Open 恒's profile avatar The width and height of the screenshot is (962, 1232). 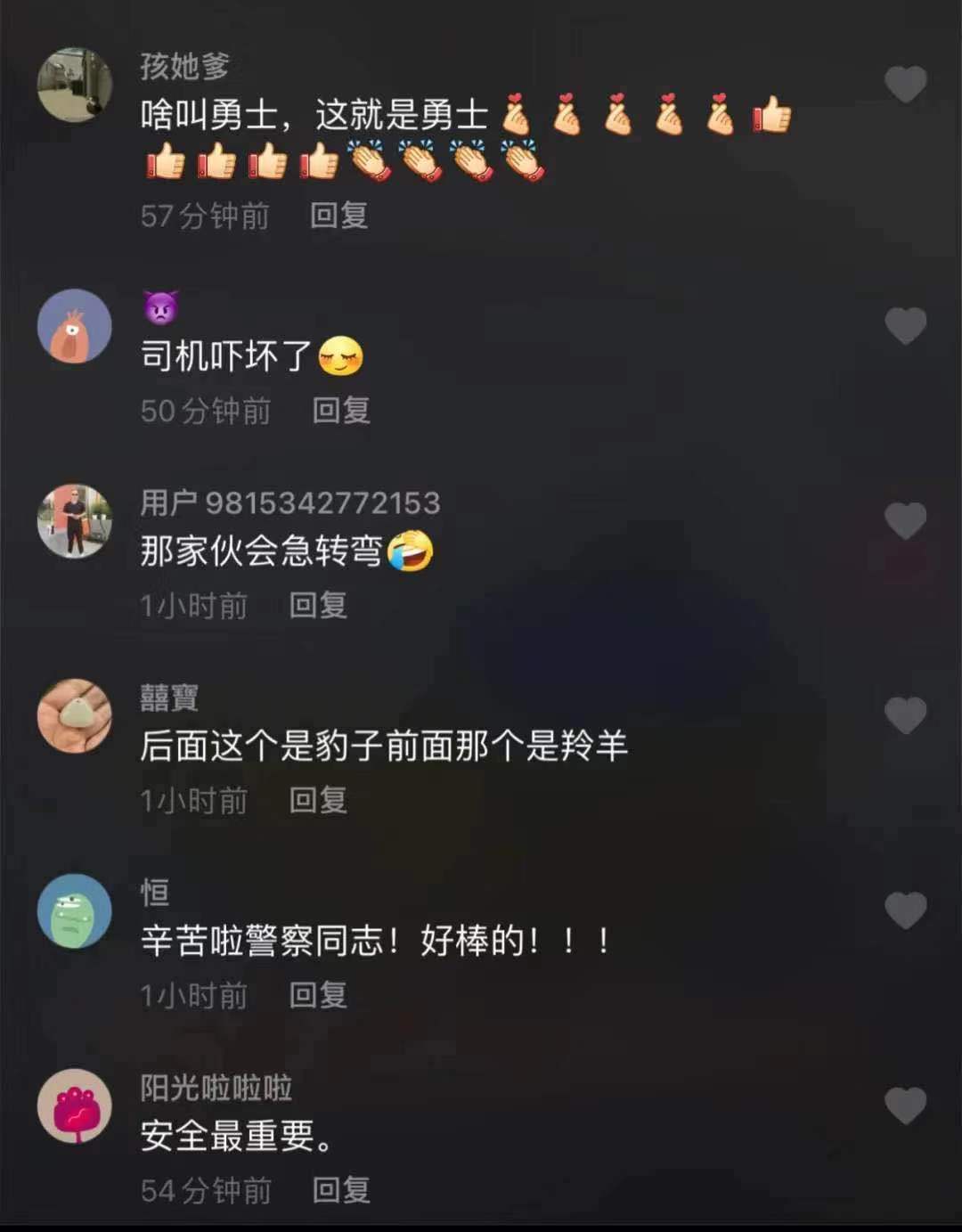[x=75, y=911]
